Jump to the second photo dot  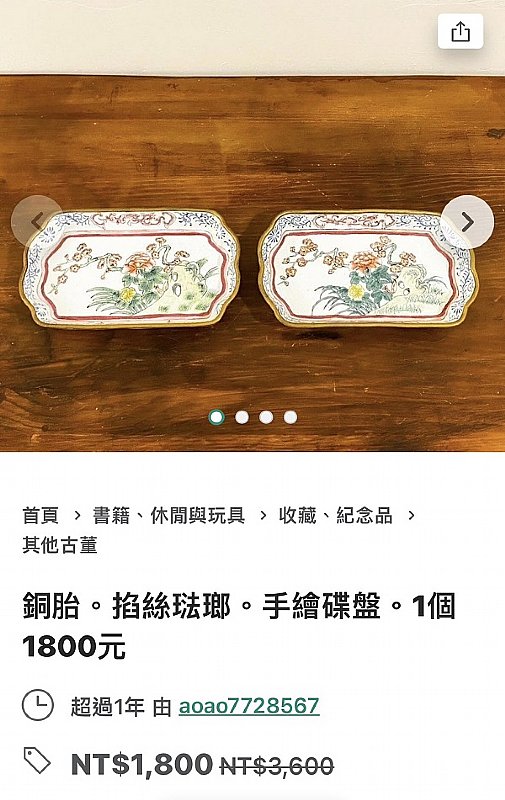(x=242, y=417)
